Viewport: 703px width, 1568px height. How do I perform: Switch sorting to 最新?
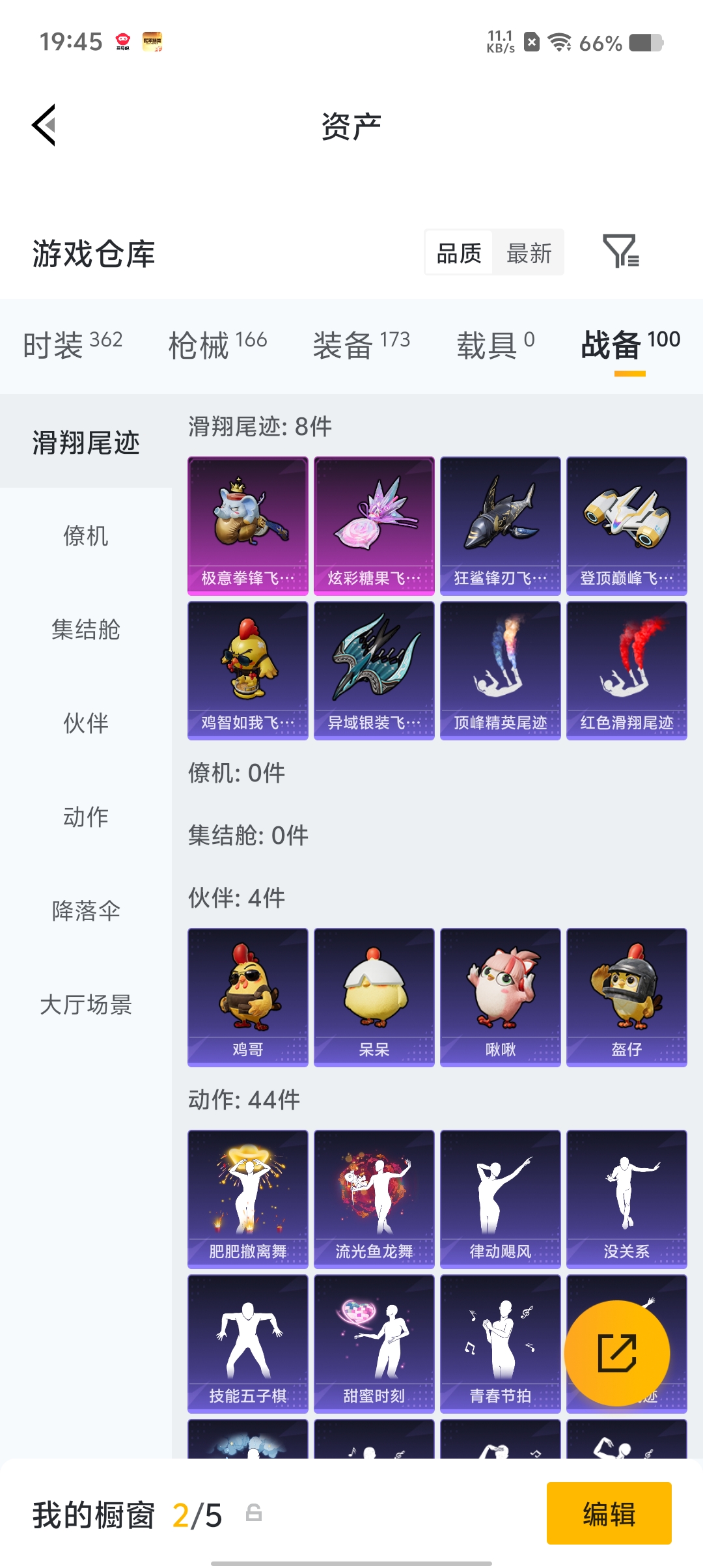point(529,253)
